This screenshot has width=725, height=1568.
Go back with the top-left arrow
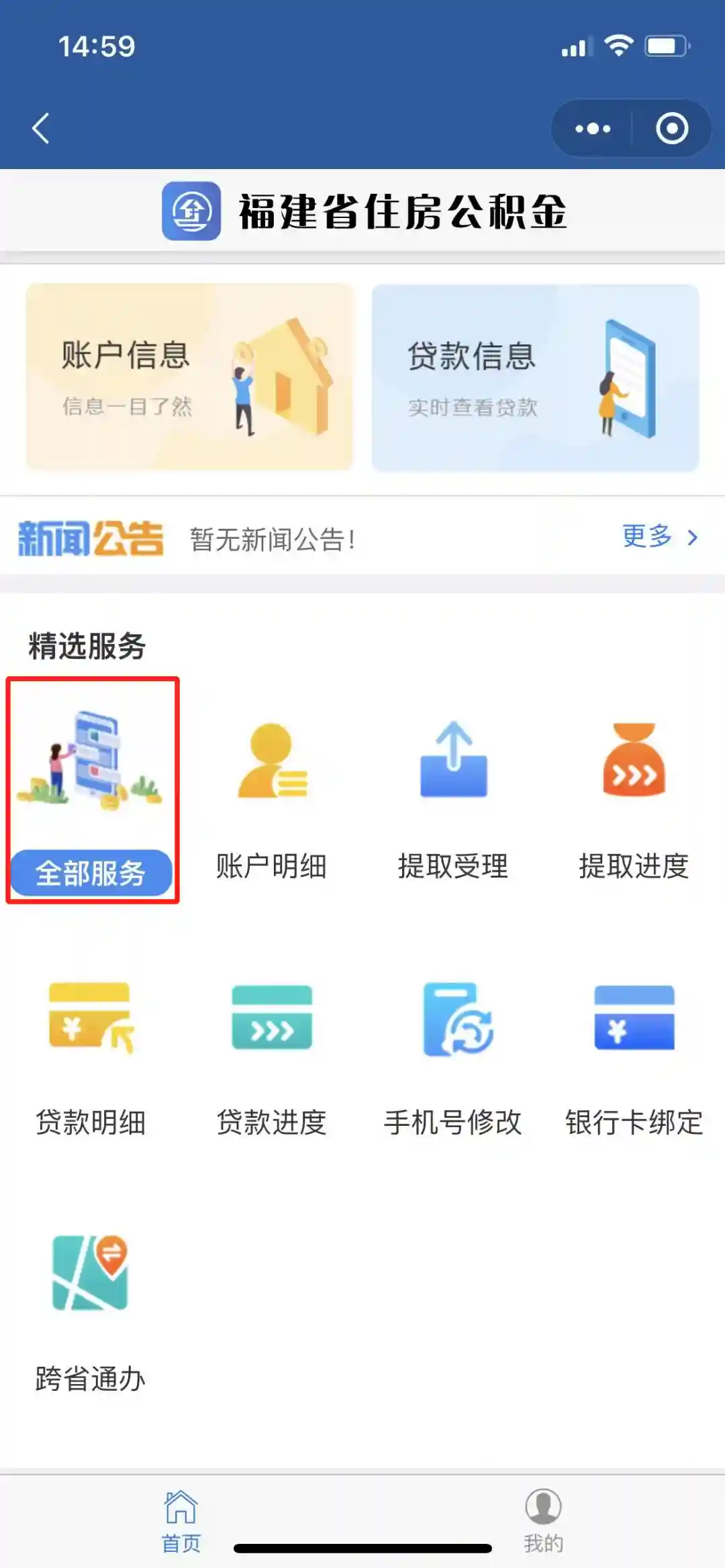pyautogui.click(x=41, y=128)
